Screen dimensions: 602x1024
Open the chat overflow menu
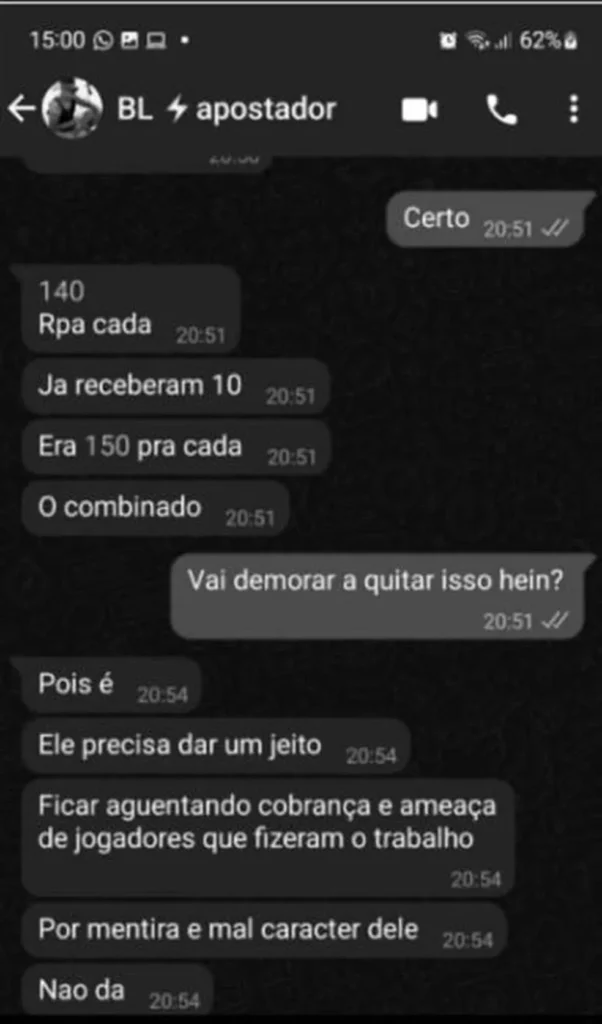tap(573, 109)
